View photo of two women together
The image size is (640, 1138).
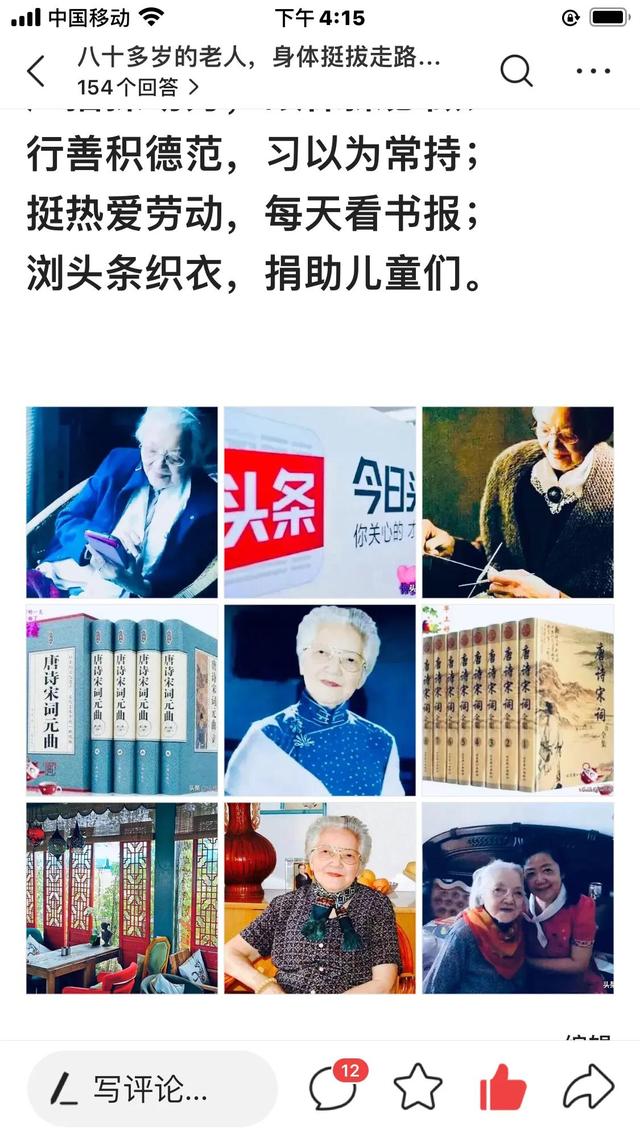(517, 898)
